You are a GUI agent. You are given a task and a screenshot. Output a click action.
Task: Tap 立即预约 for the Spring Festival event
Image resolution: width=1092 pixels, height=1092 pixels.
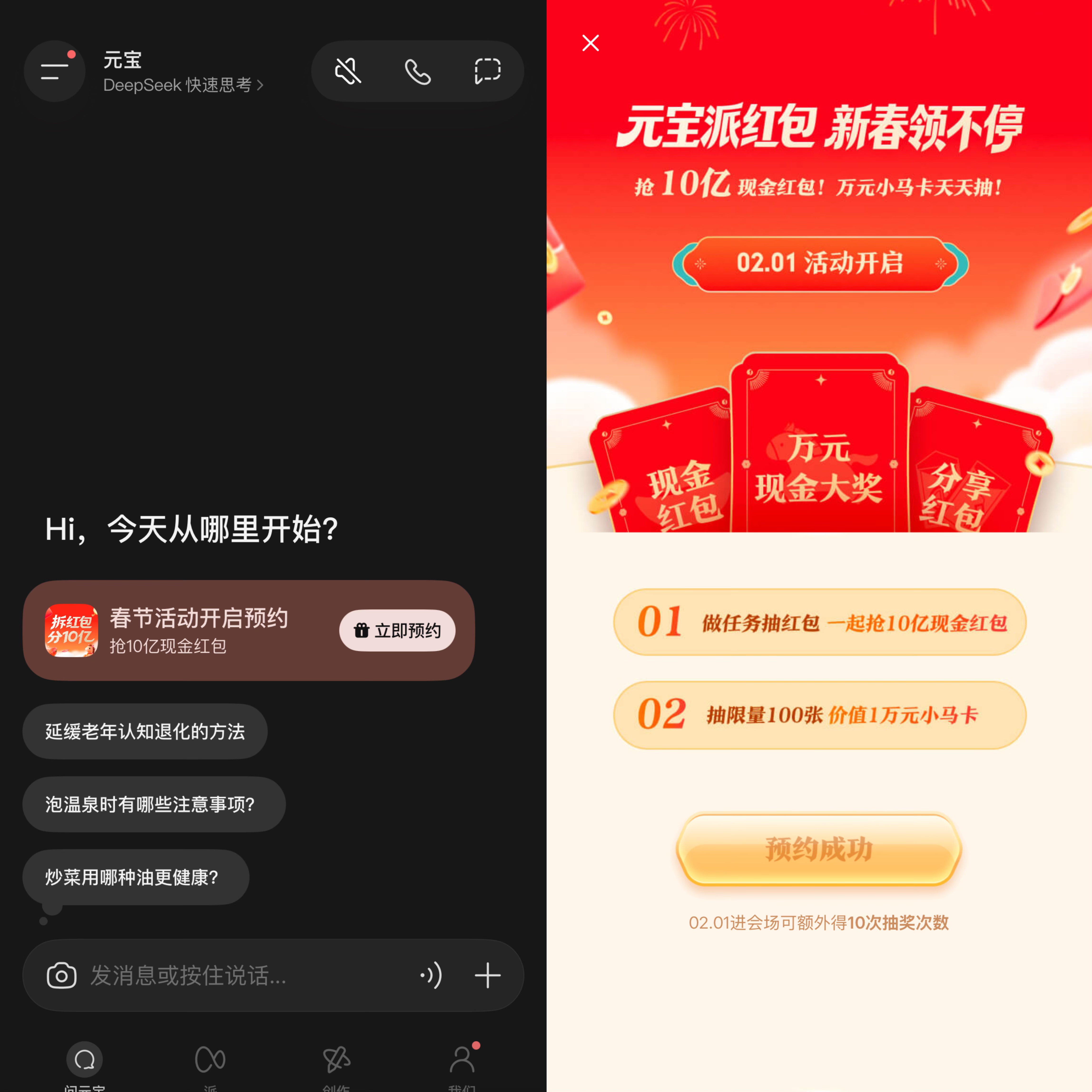(397, 630)
